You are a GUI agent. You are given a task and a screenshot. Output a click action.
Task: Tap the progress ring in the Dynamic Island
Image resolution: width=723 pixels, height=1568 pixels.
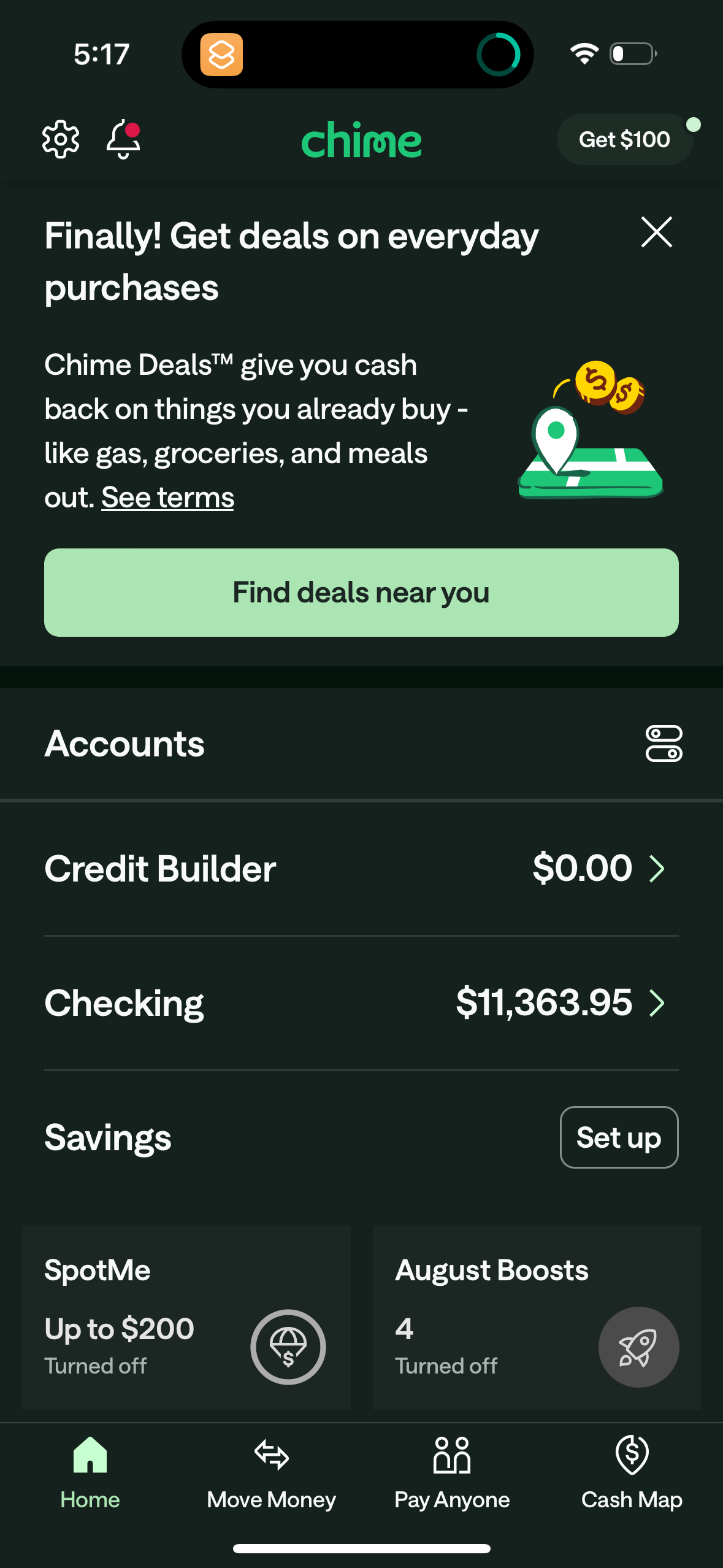pos(500,54)
